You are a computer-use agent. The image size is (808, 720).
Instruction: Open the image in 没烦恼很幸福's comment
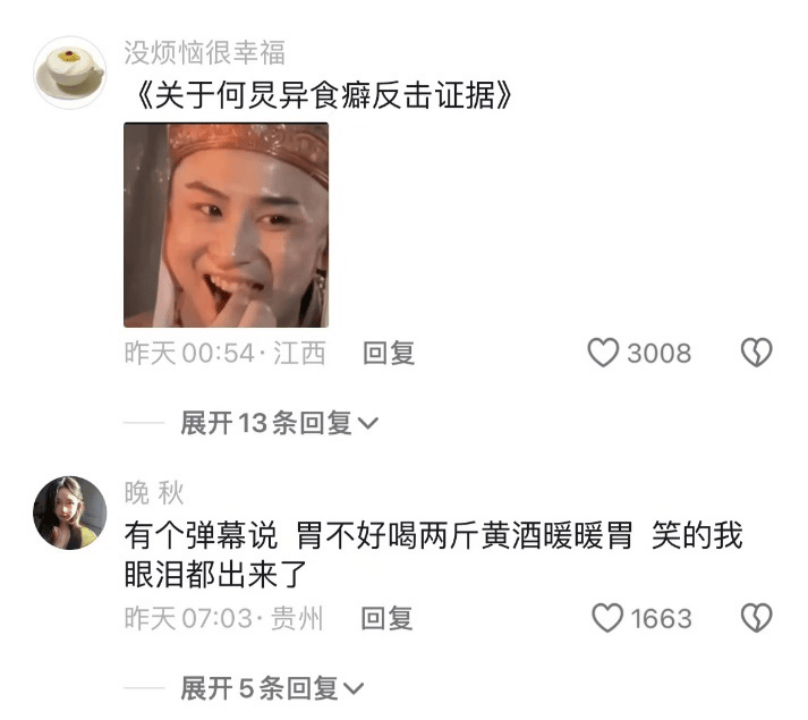226,225
